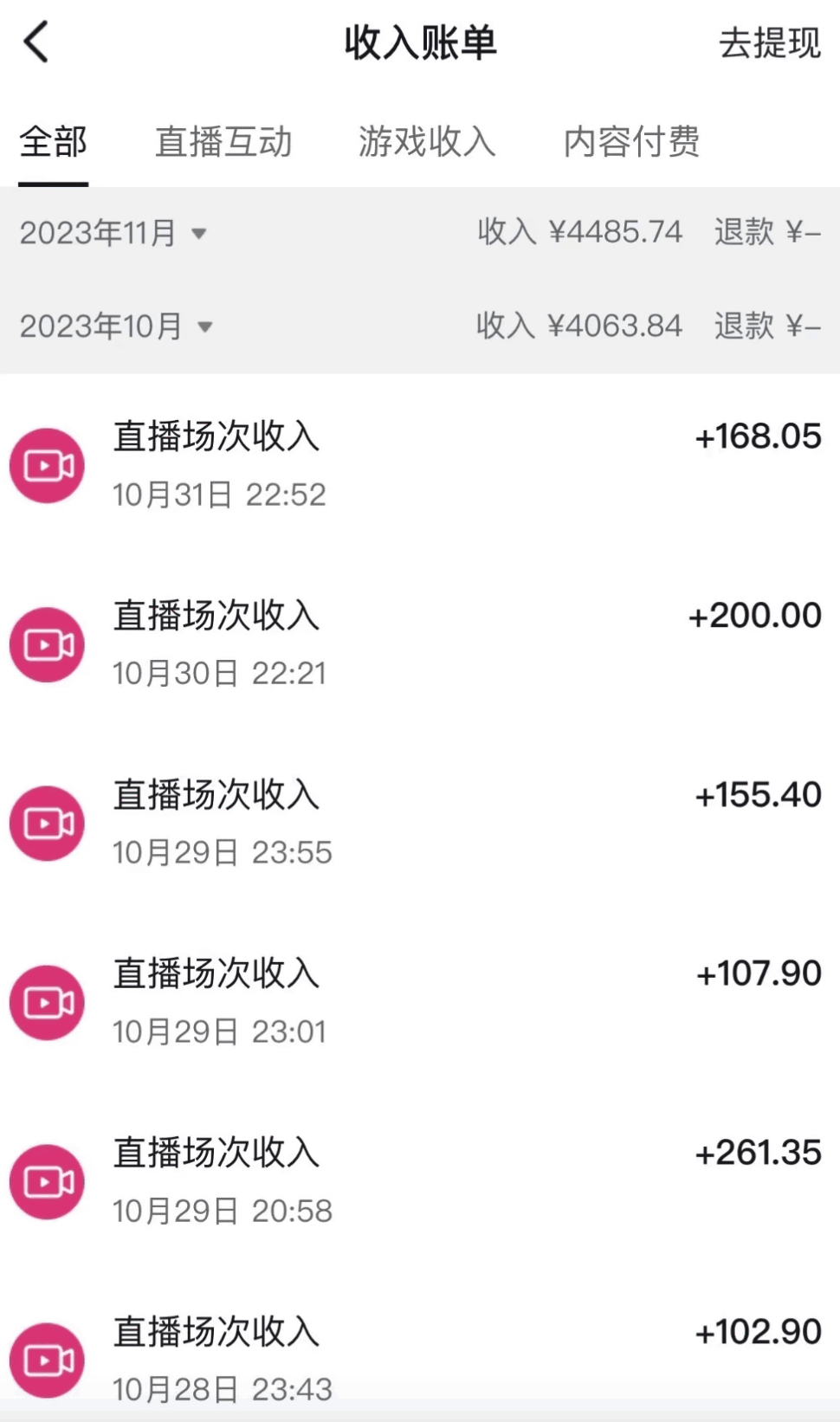View the 10月29日 23:01 income record

[416, 1002]
